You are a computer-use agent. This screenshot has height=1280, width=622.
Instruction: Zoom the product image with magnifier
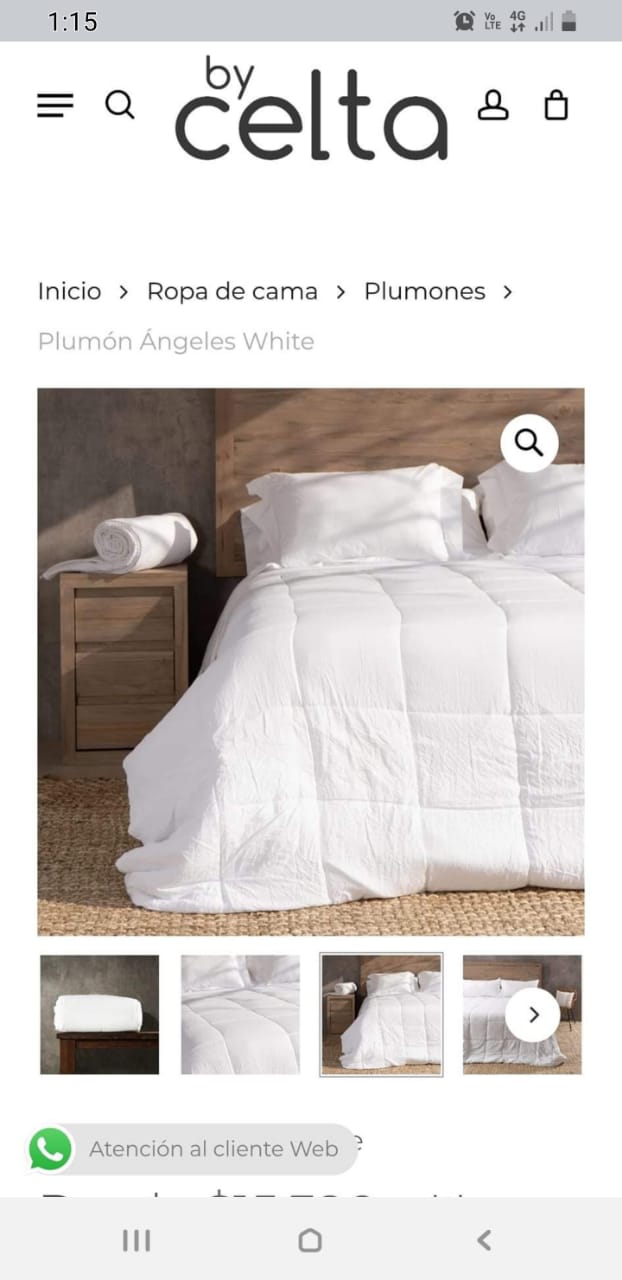coord(529,442)
